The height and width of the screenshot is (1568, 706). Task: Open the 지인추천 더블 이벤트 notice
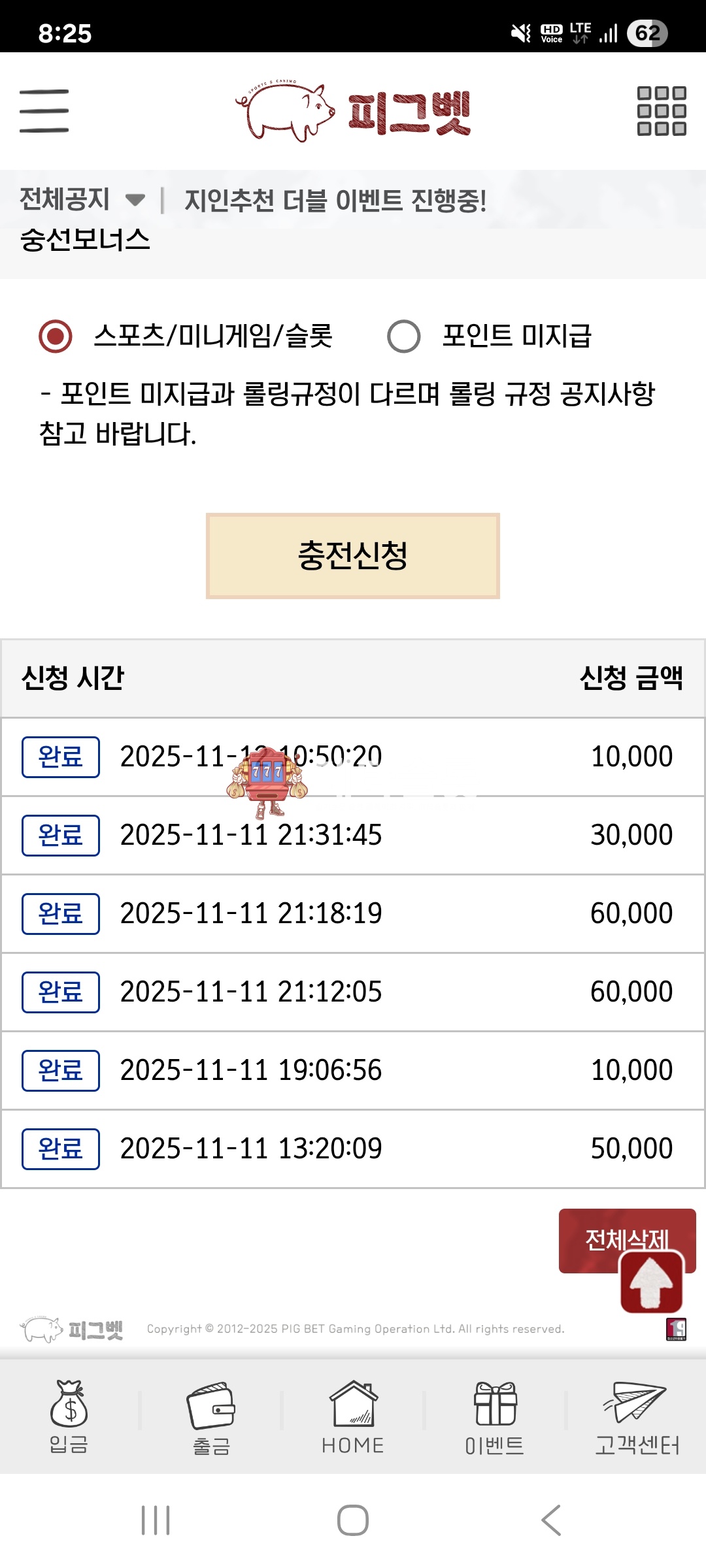click(335, 200)
